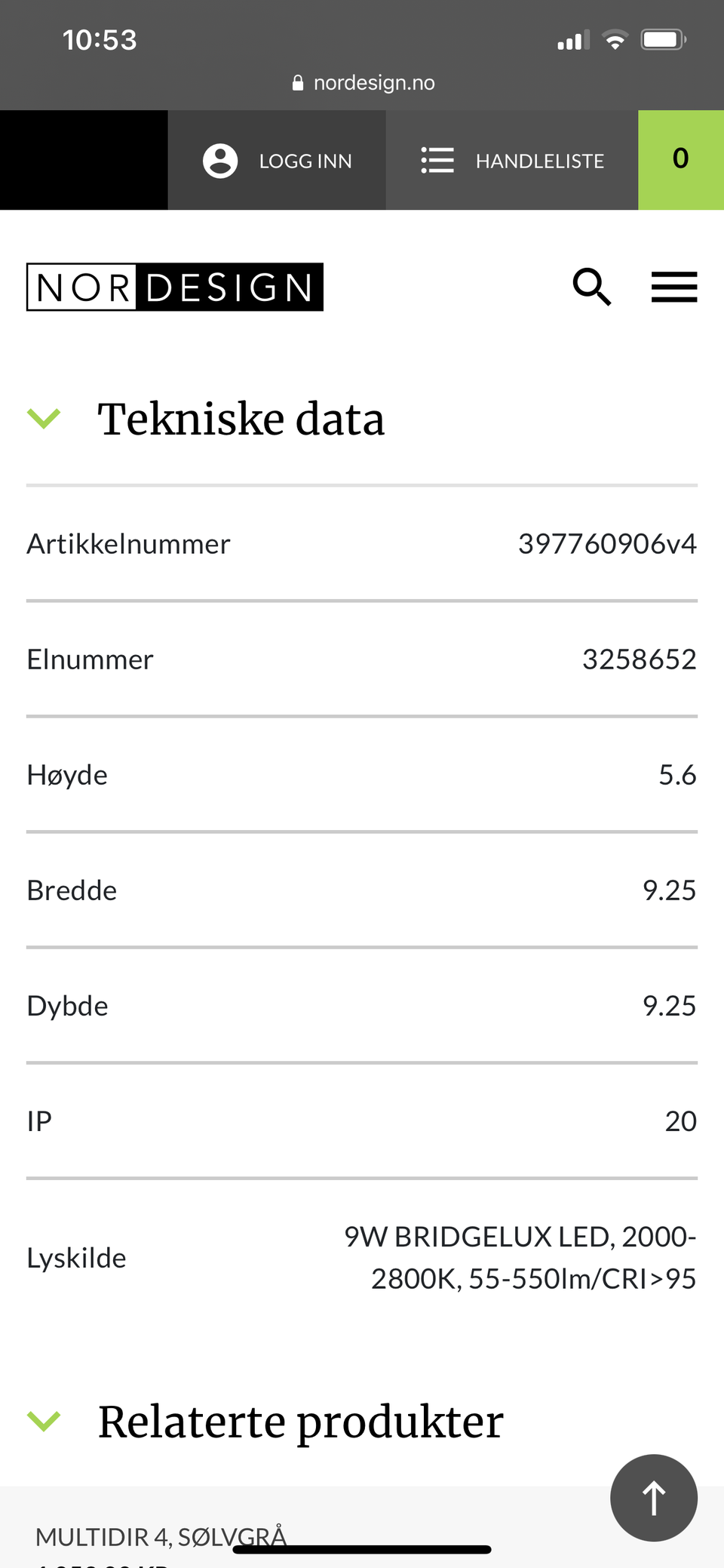This screenshot has width=724, height=1568.
Task: Open the search icon
Action: coord(592,287)
